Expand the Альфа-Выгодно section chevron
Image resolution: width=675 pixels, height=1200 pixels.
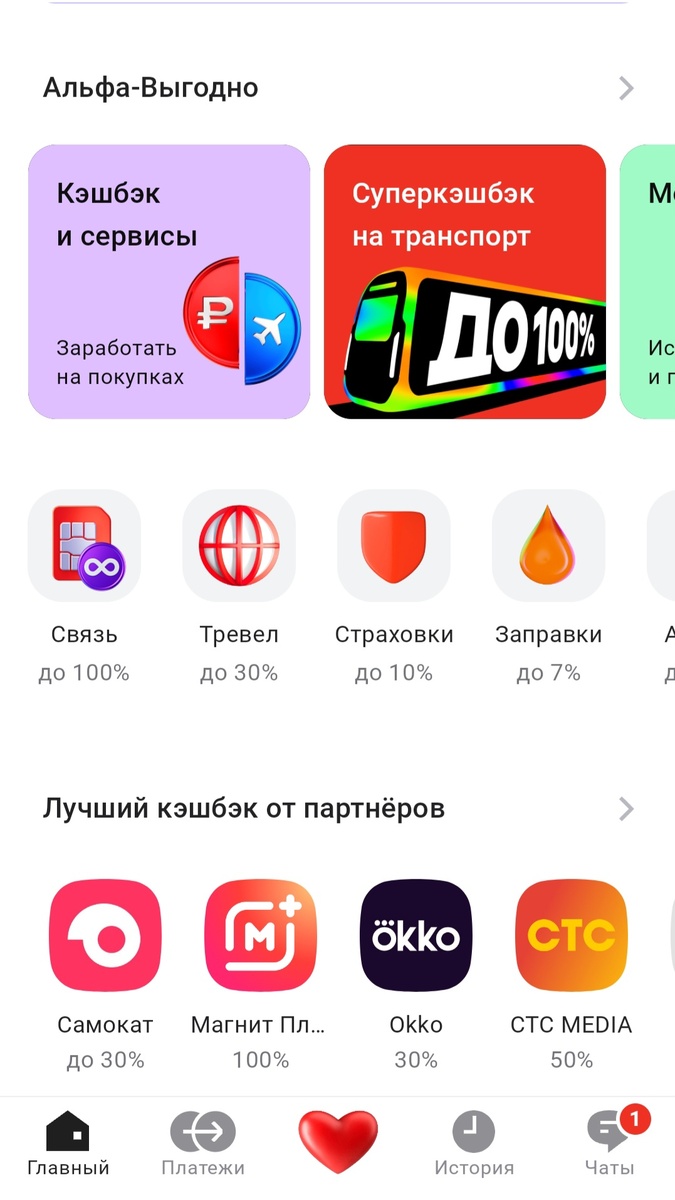tap(626, 89)
